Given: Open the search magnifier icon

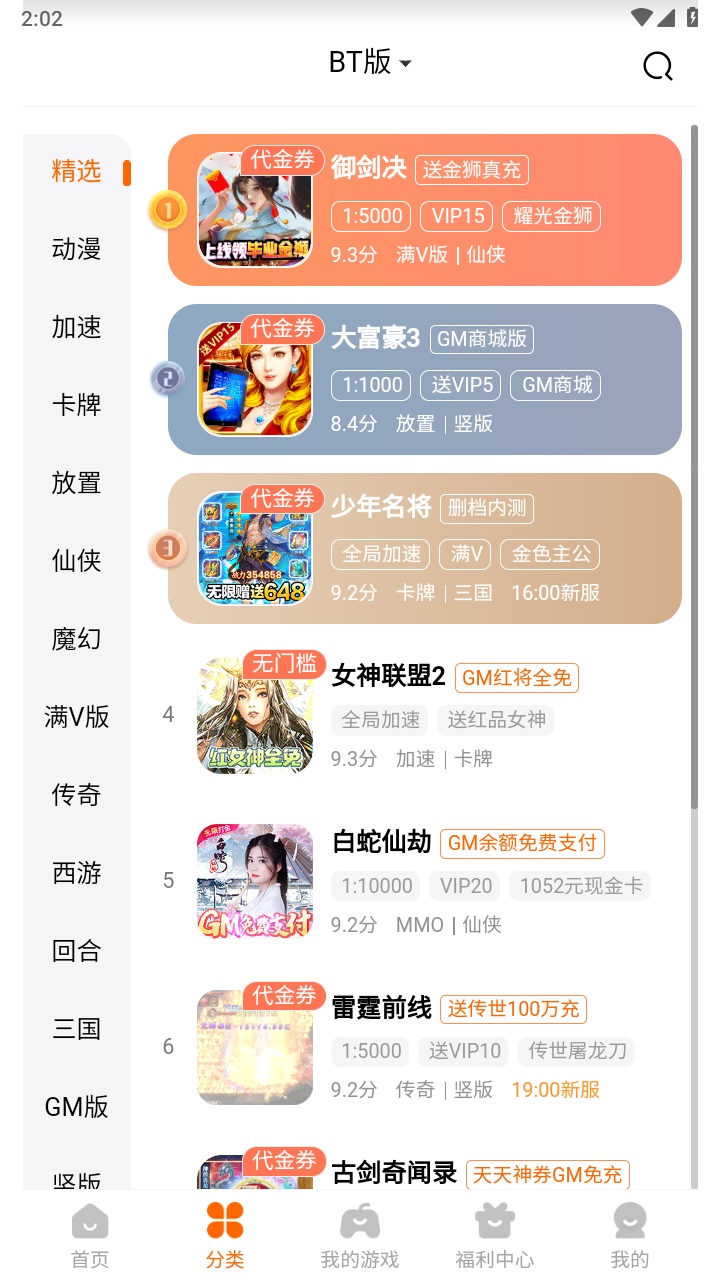Looking at the screenshot, I should click(657, 65).
